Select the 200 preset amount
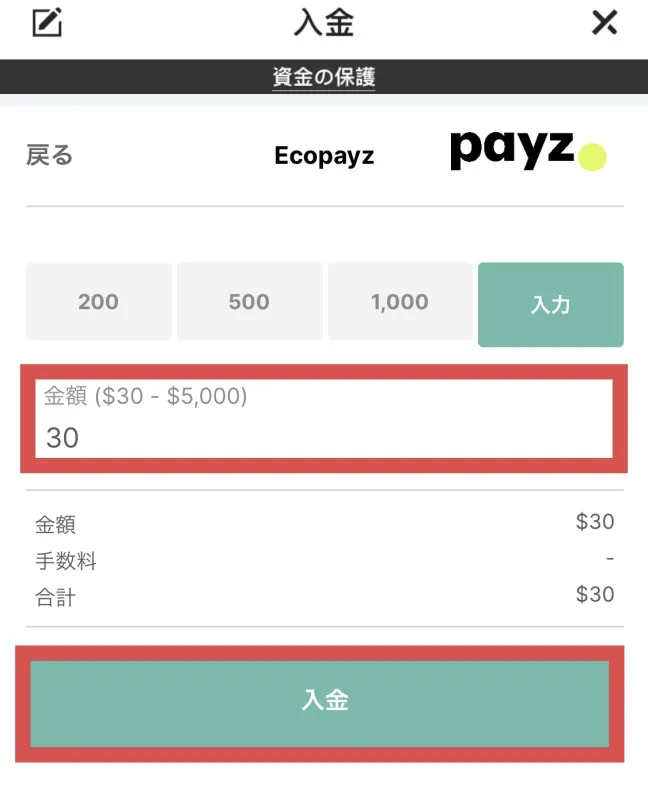This screenshot has height=800, width=648. (x=98, y=302)
